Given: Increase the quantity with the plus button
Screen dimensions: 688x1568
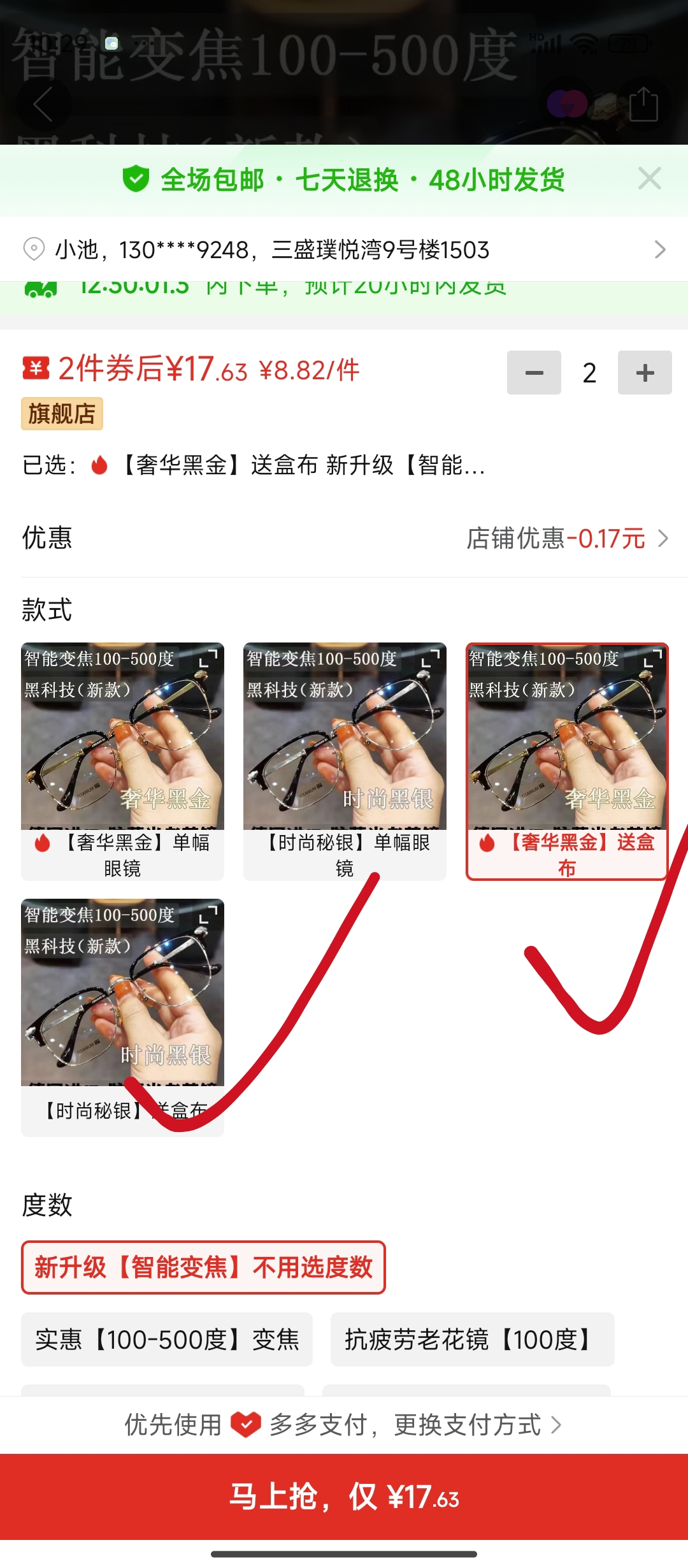Looking at the screenshot, I should (645, 373).
